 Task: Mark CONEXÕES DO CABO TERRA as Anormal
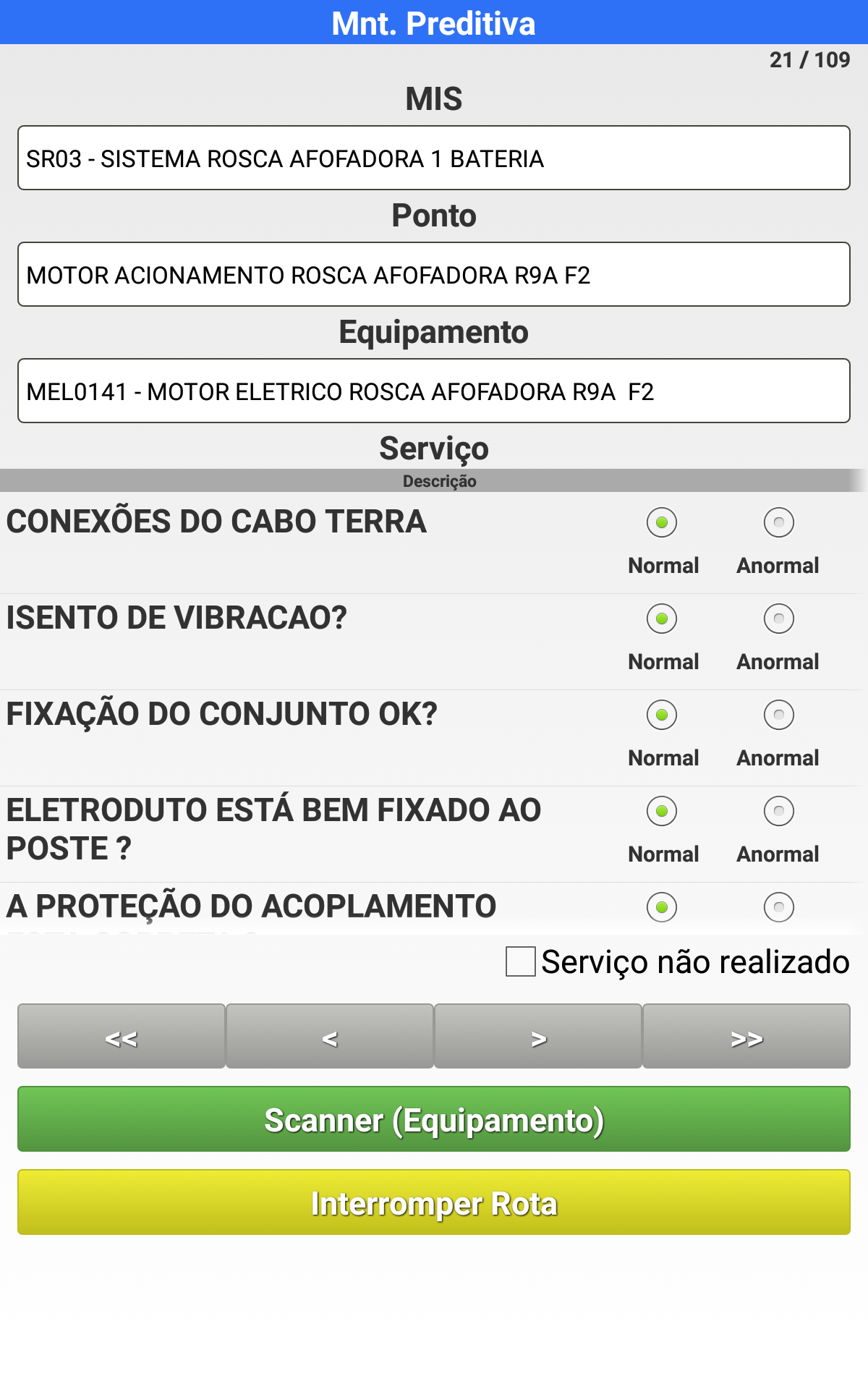[778, 522]
